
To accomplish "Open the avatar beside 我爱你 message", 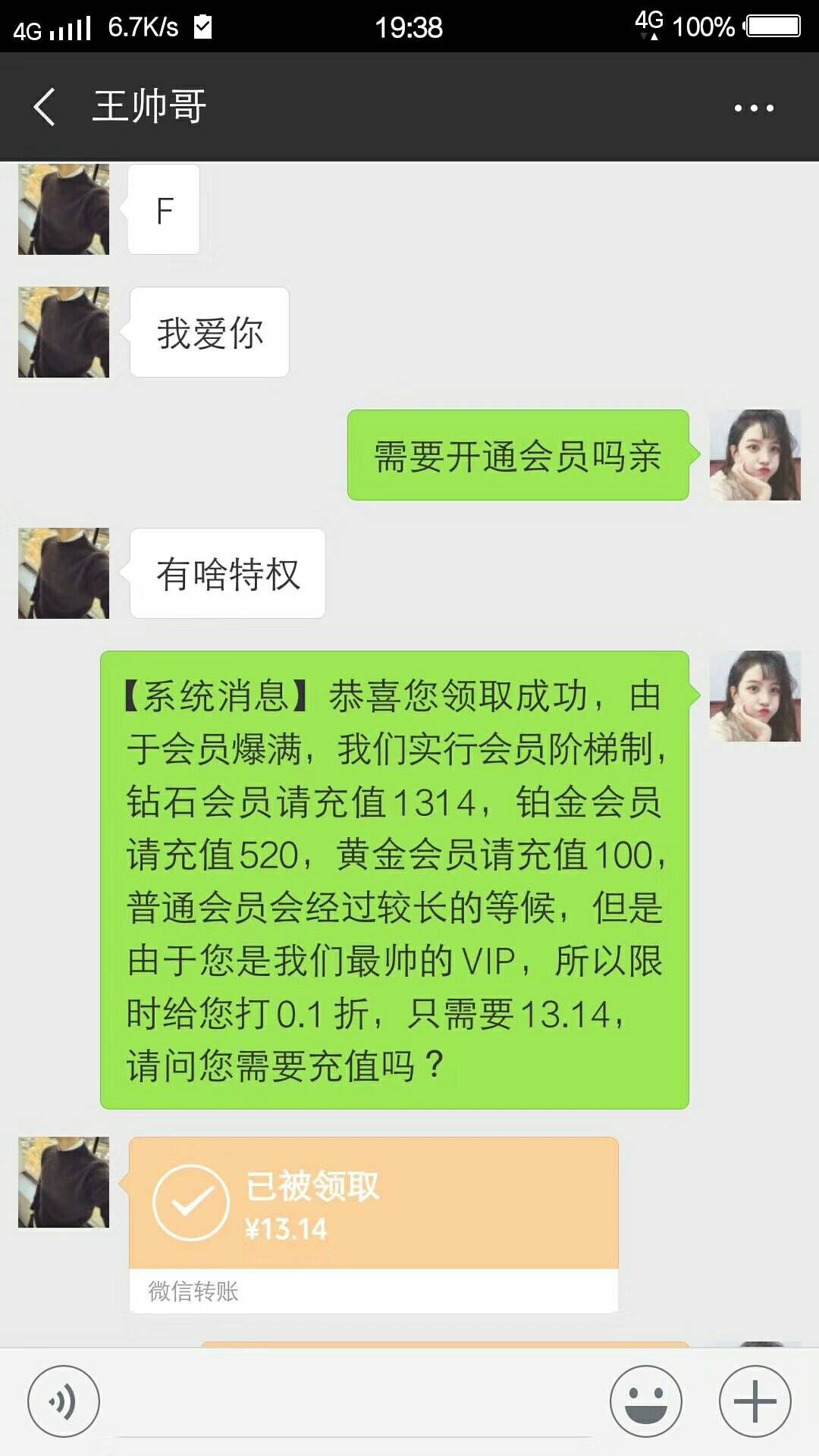I will [x=64, y=332].
